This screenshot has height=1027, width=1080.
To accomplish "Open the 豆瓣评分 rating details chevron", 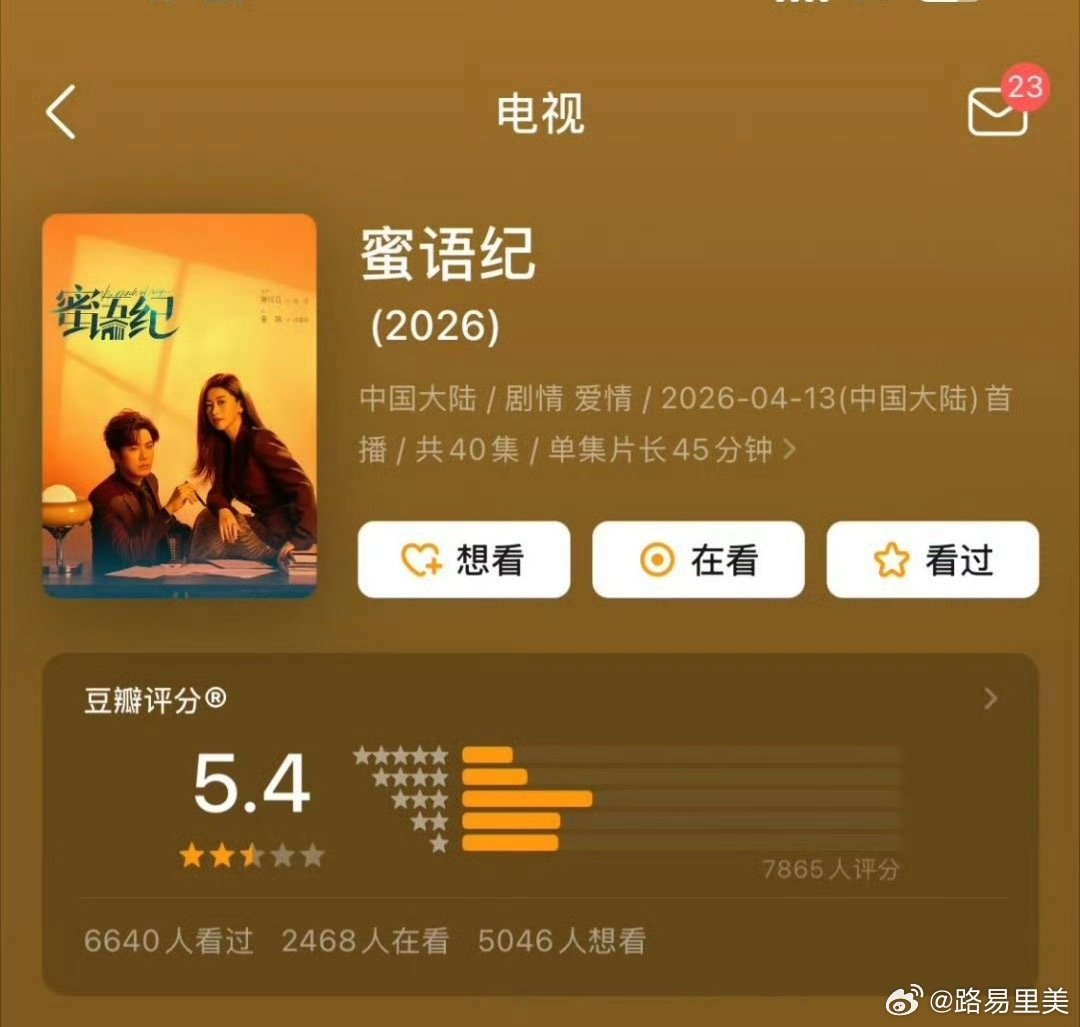I will coord(990,698).
